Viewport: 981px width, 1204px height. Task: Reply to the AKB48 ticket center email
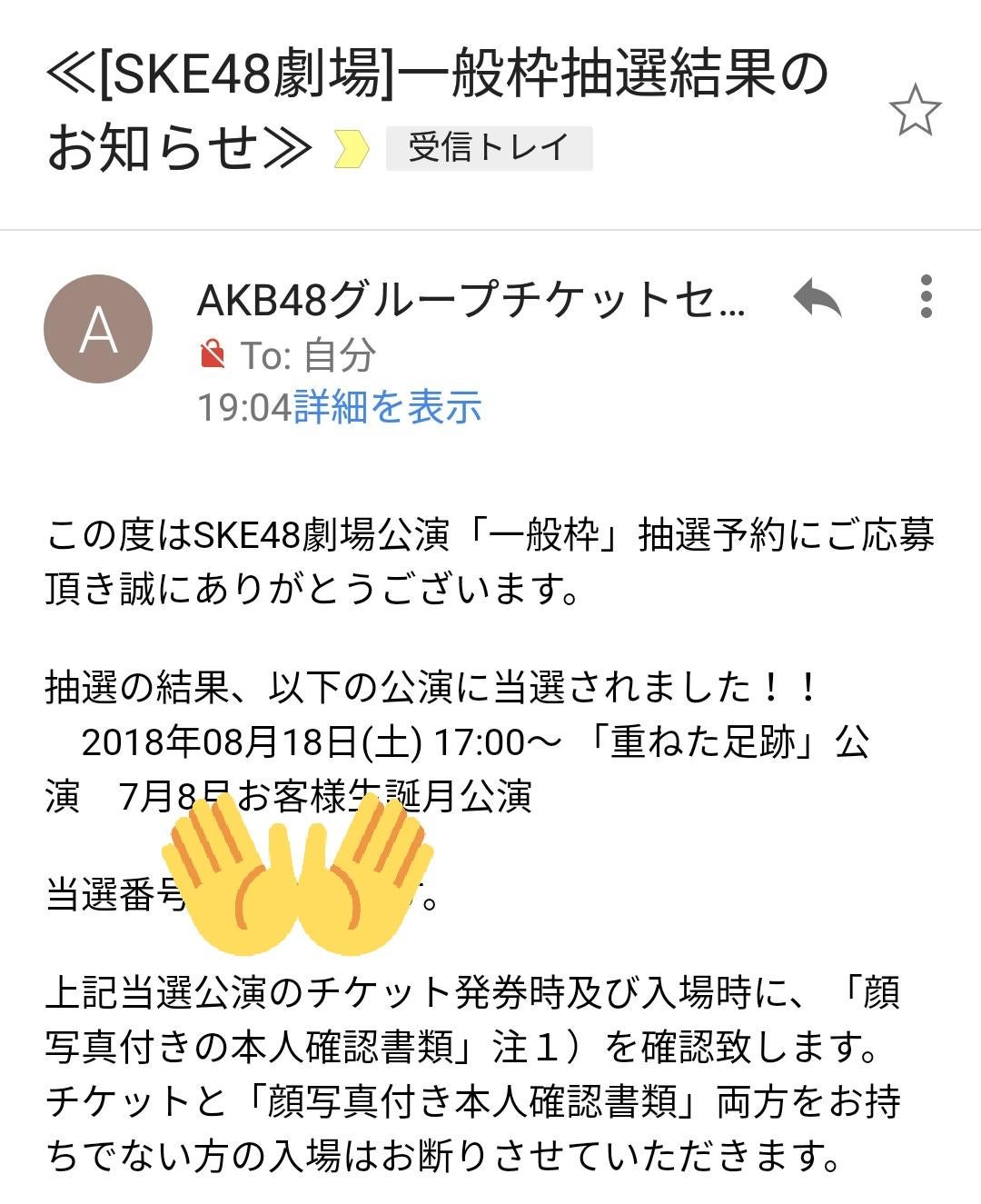point(817,299)
